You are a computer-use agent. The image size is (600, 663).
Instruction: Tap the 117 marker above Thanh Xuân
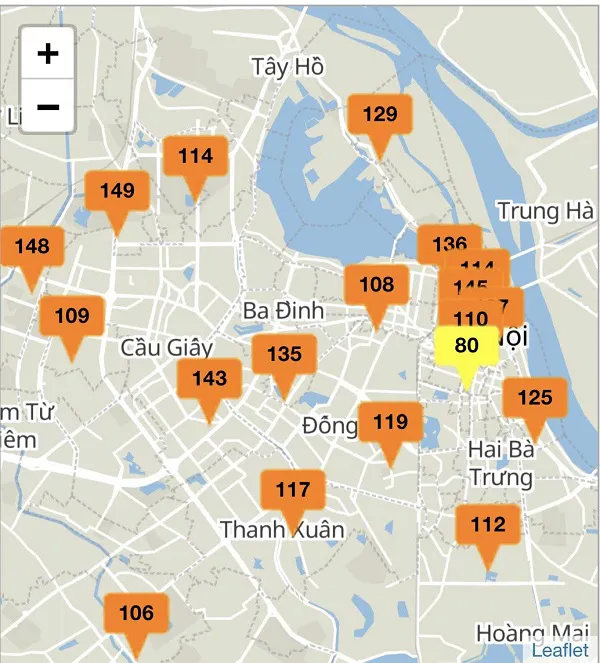[292, 491]
